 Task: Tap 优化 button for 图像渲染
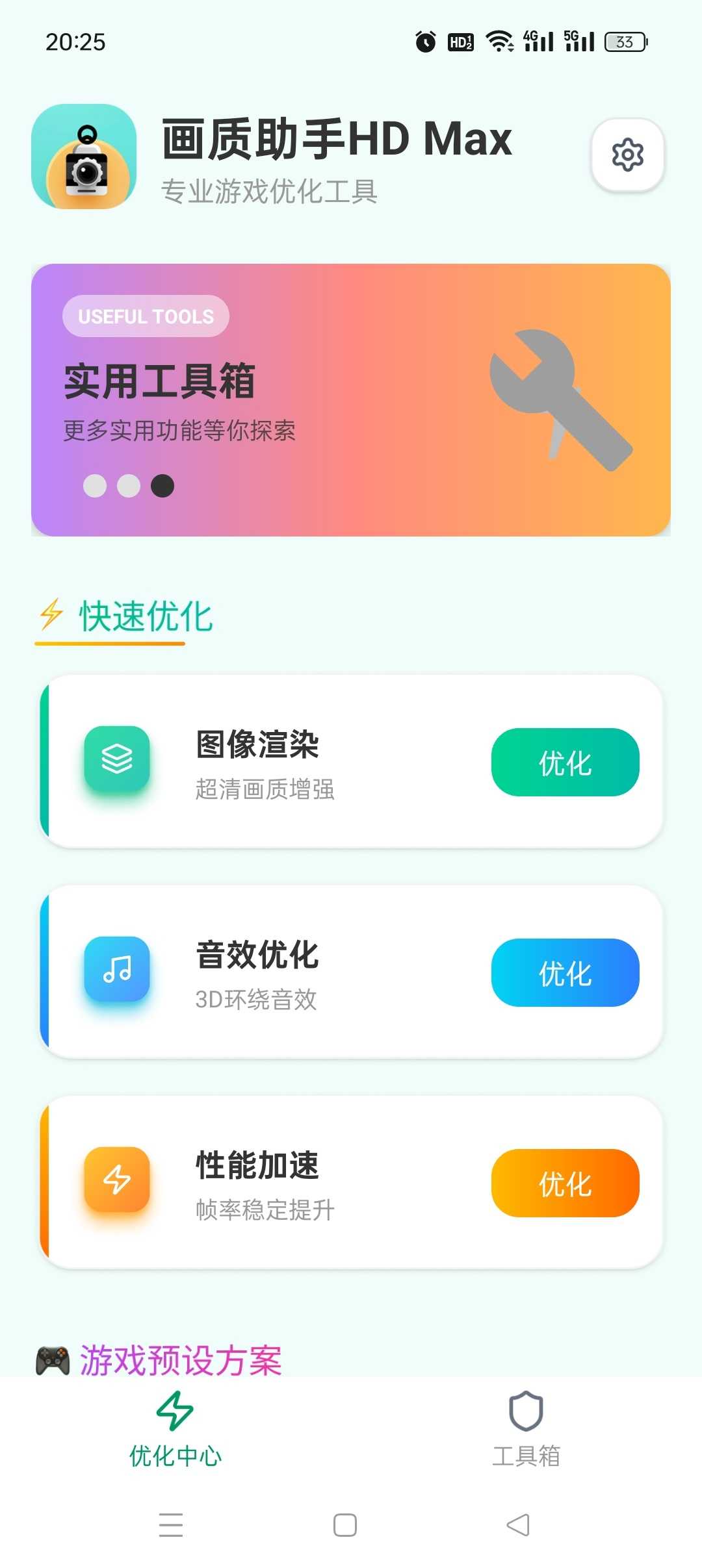(565, 762)
